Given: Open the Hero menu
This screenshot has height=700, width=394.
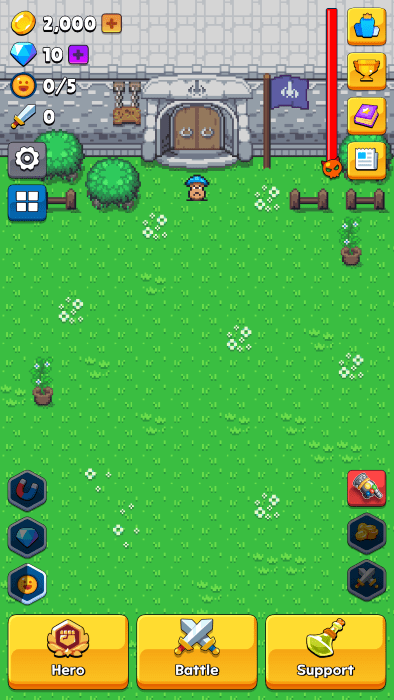Looking at the screenshot, I should pyautogui.click(x=68, y=652).
